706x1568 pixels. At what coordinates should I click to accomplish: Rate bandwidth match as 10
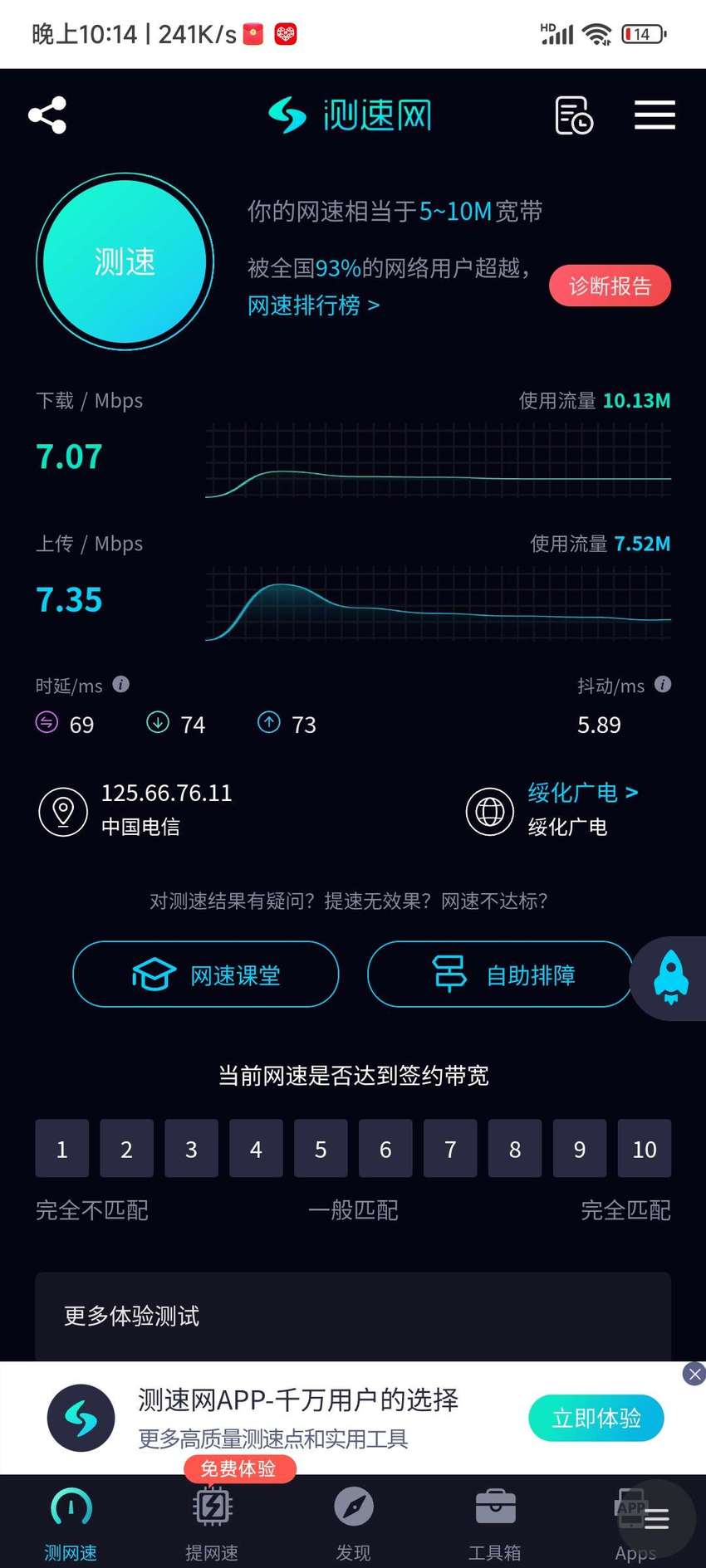click(x=645, y=1149)
